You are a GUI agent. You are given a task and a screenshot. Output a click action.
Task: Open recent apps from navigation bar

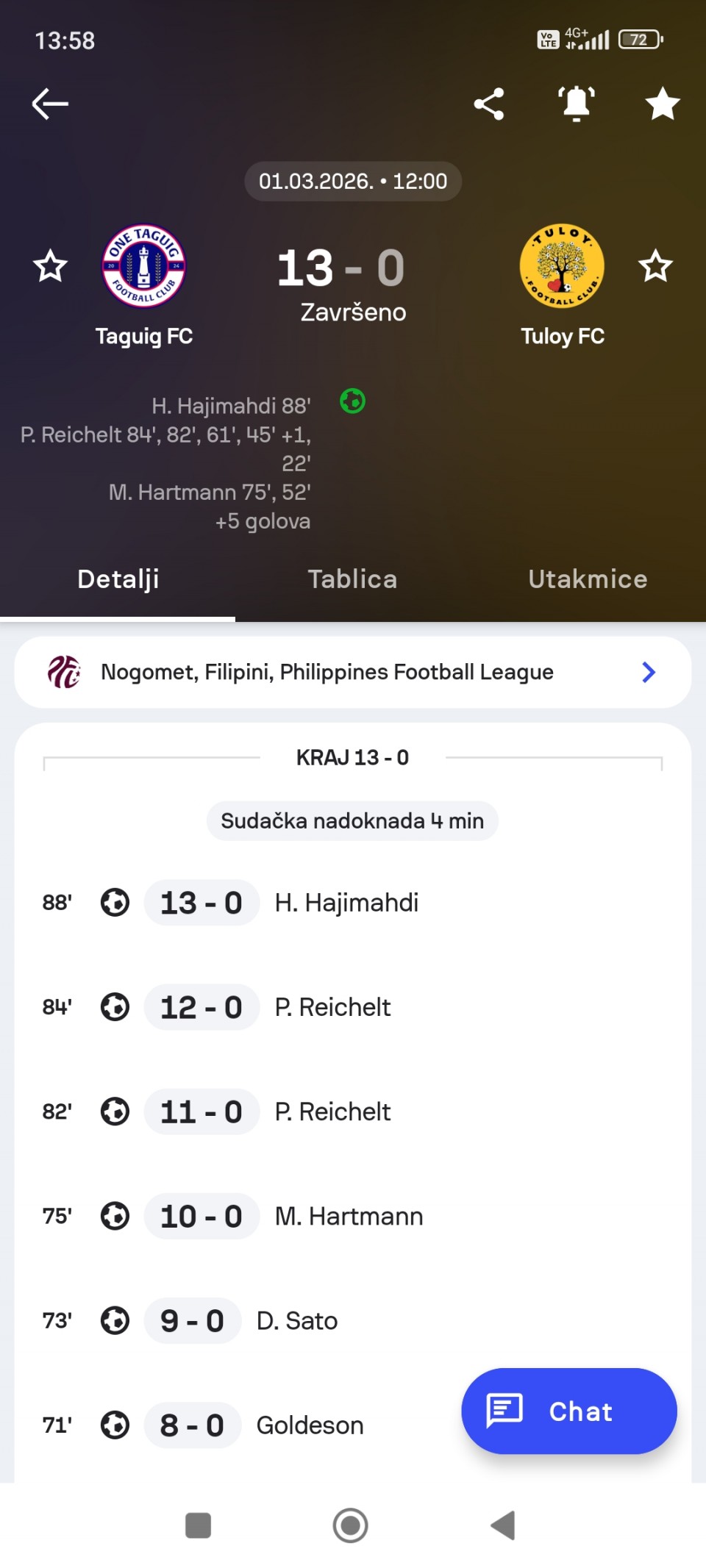coord(198,1525)
